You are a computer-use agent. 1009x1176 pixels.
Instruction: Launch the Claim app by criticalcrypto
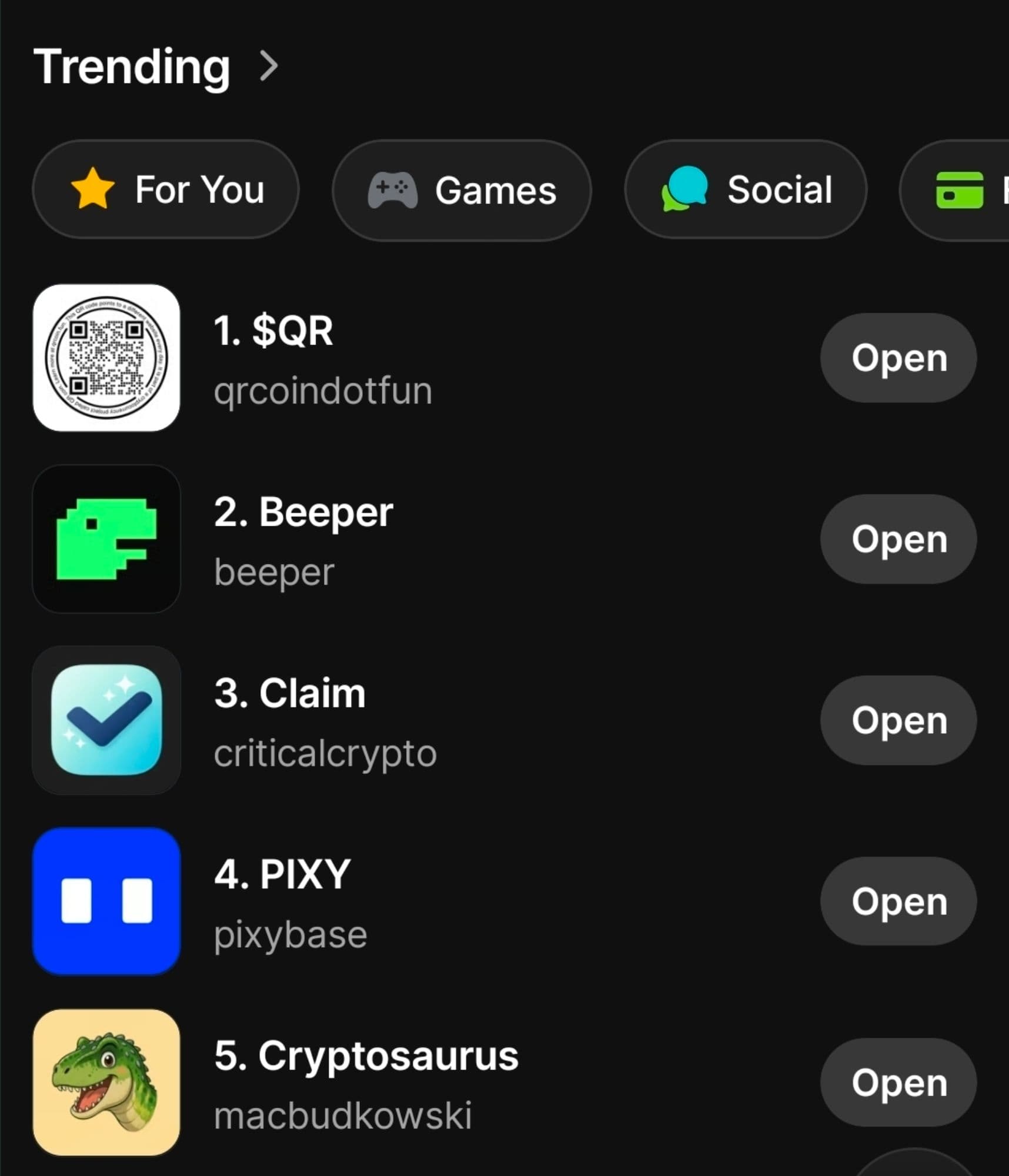point(898,720)
